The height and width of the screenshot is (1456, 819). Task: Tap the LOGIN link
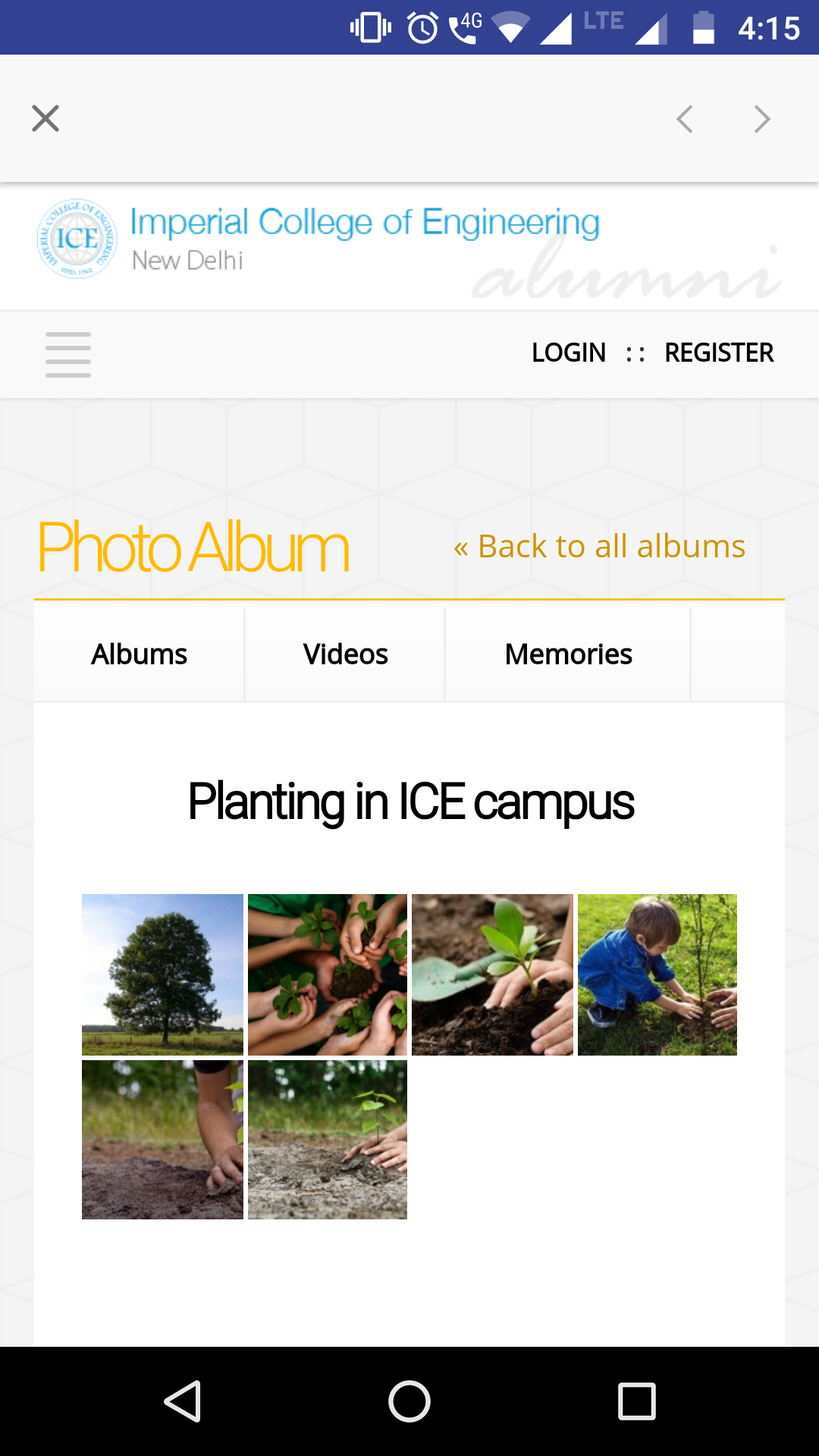click(x=569, y=353)
